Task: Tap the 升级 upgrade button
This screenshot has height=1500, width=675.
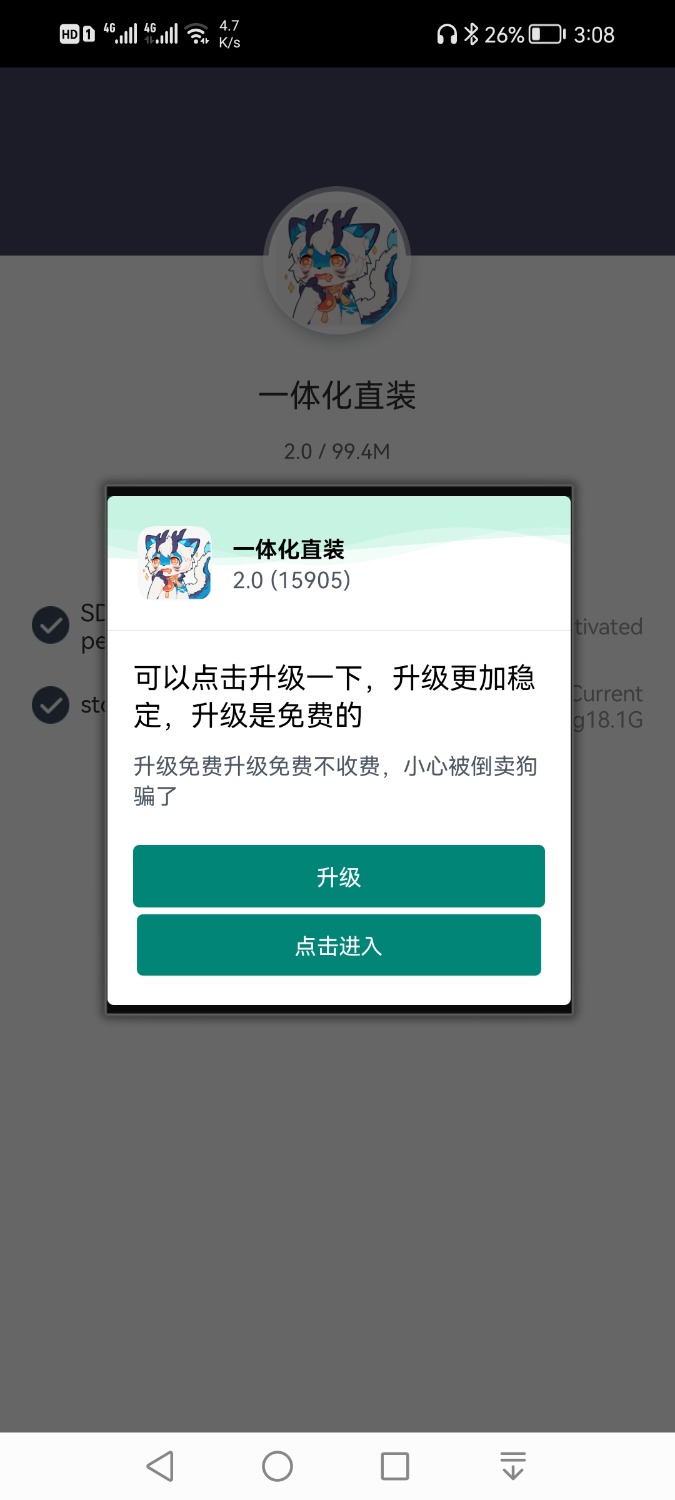Action: click(338, 876)
